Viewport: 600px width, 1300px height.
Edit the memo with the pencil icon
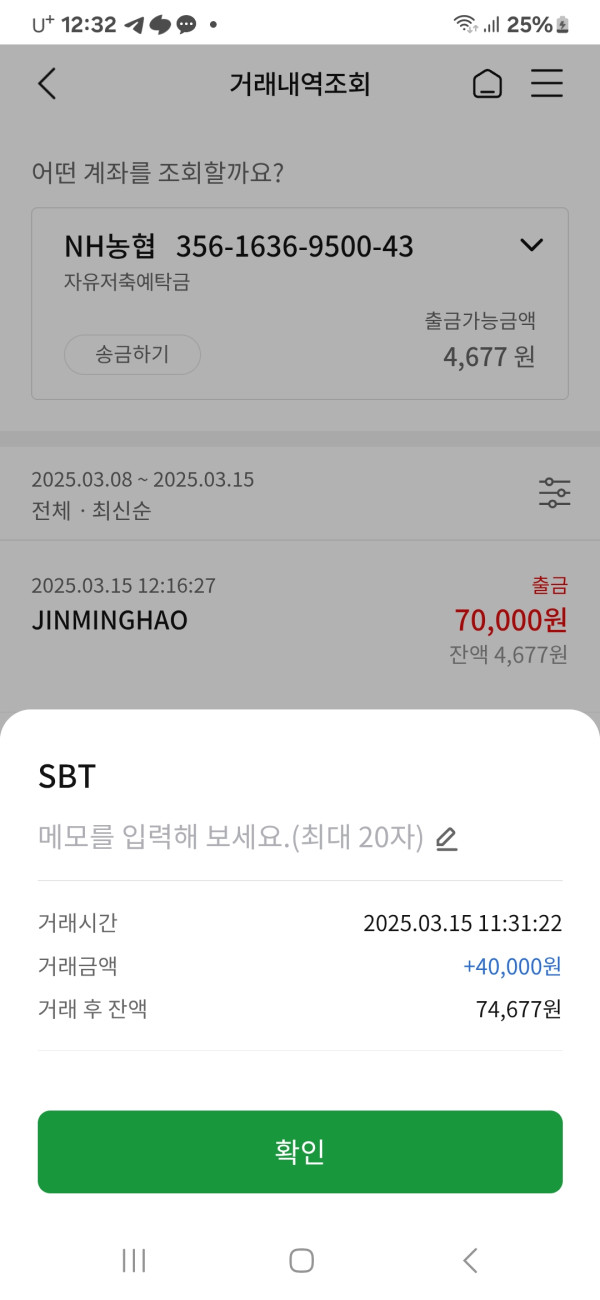[x=447, y=839]
